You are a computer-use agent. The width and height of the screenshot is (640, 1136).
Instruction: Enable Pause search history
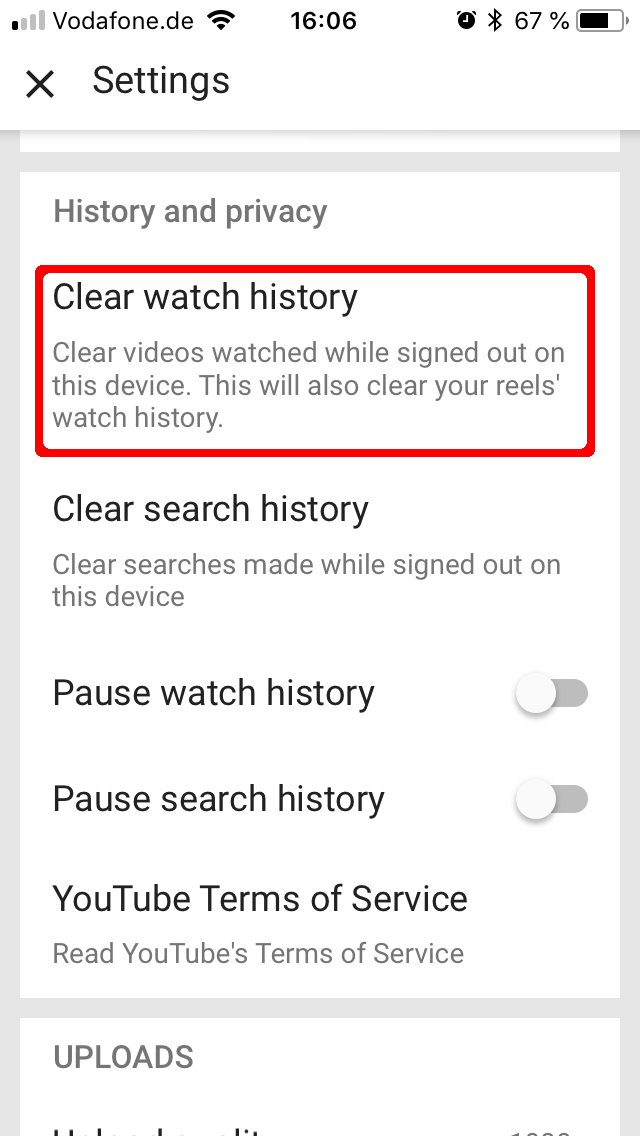(552, 800)
